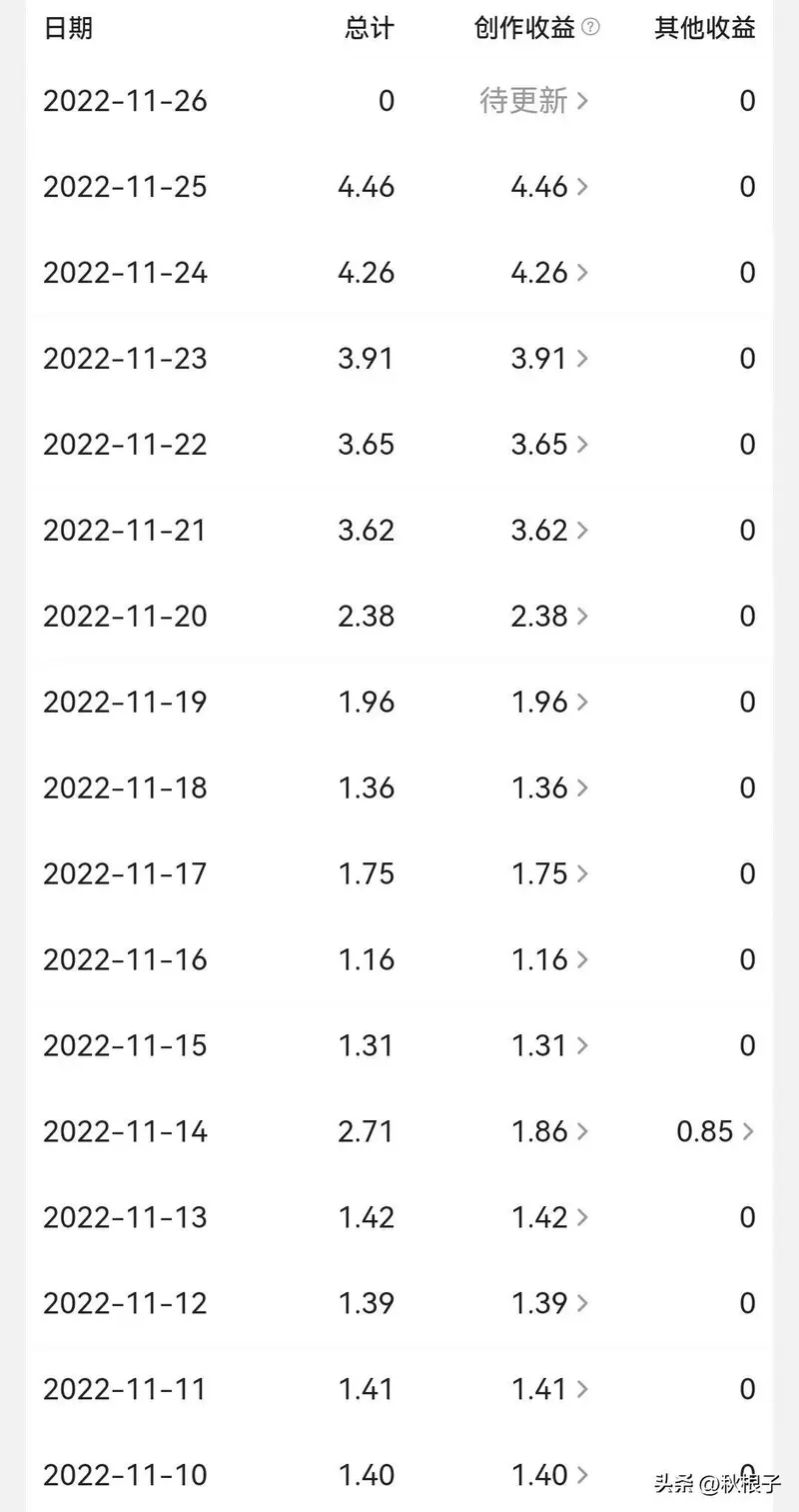Open the help icon beside 创作收益
799x1512 pixels.
[590, 28]
